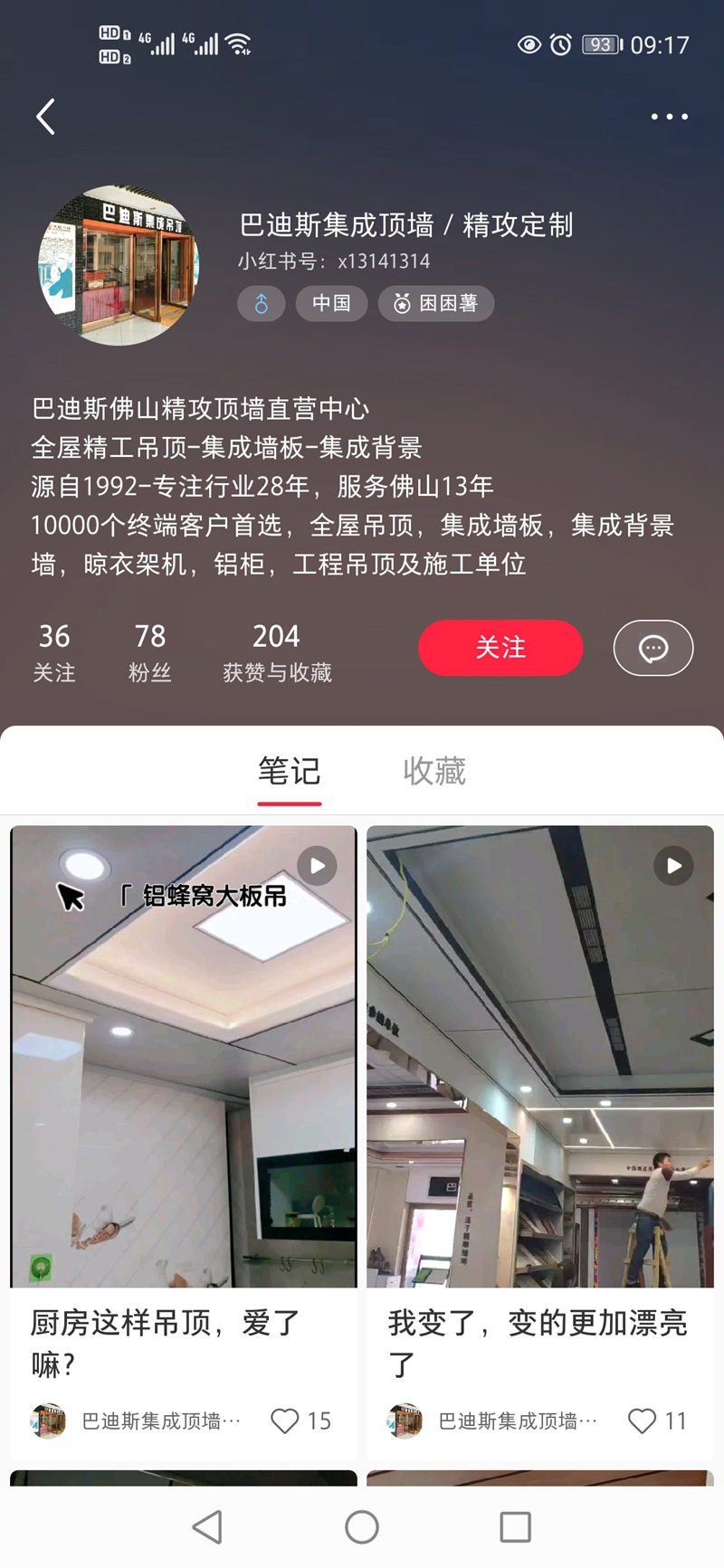
Task: View the profile avatar photo
Action: 119,265
